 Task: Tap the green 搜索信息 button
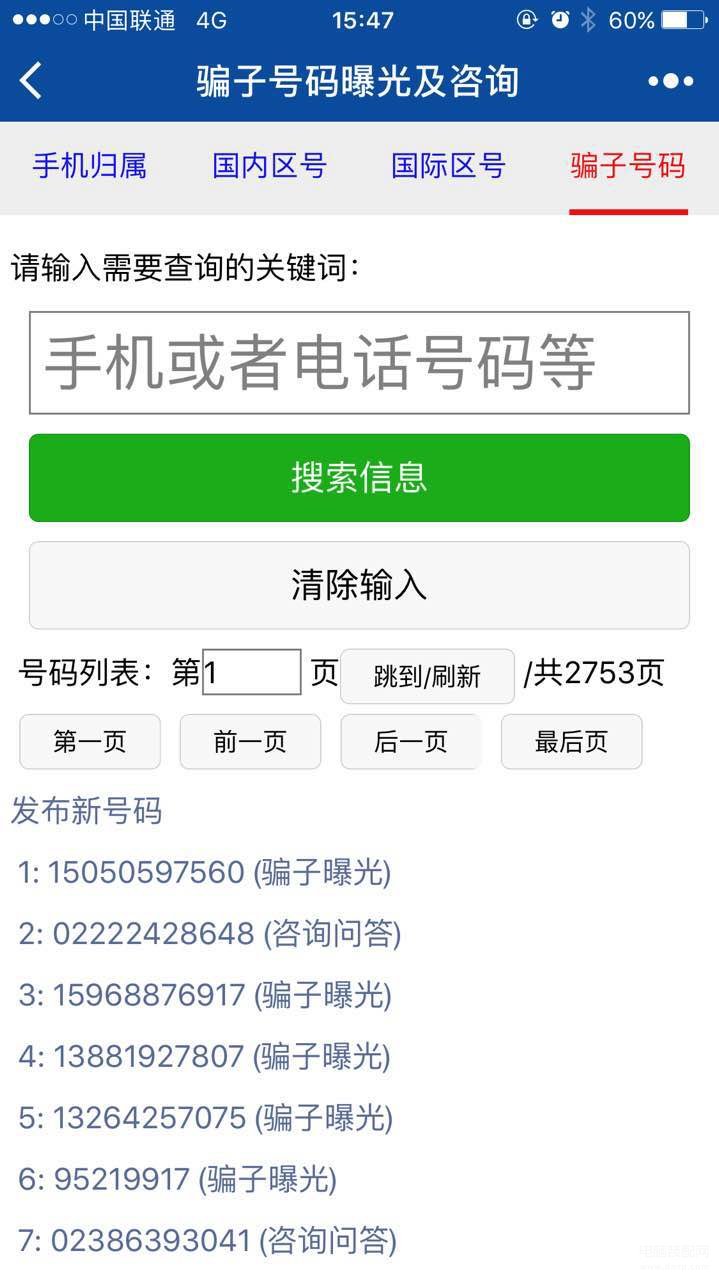pyautogui.click(x=359, y=478)
